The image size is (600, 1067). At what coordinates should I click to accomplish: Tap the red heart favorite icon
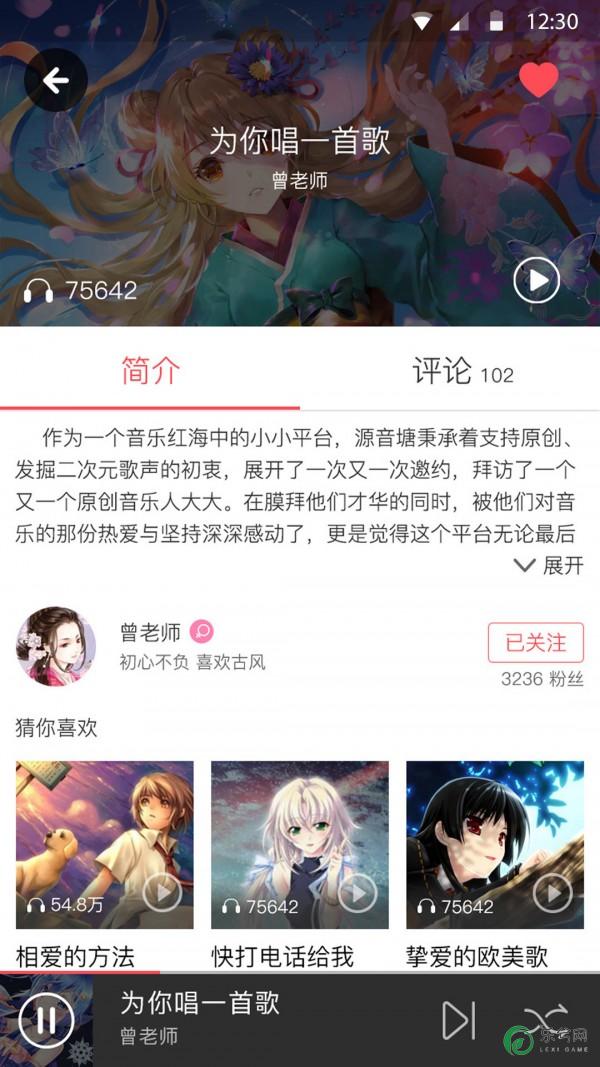(x=538, y=80)
